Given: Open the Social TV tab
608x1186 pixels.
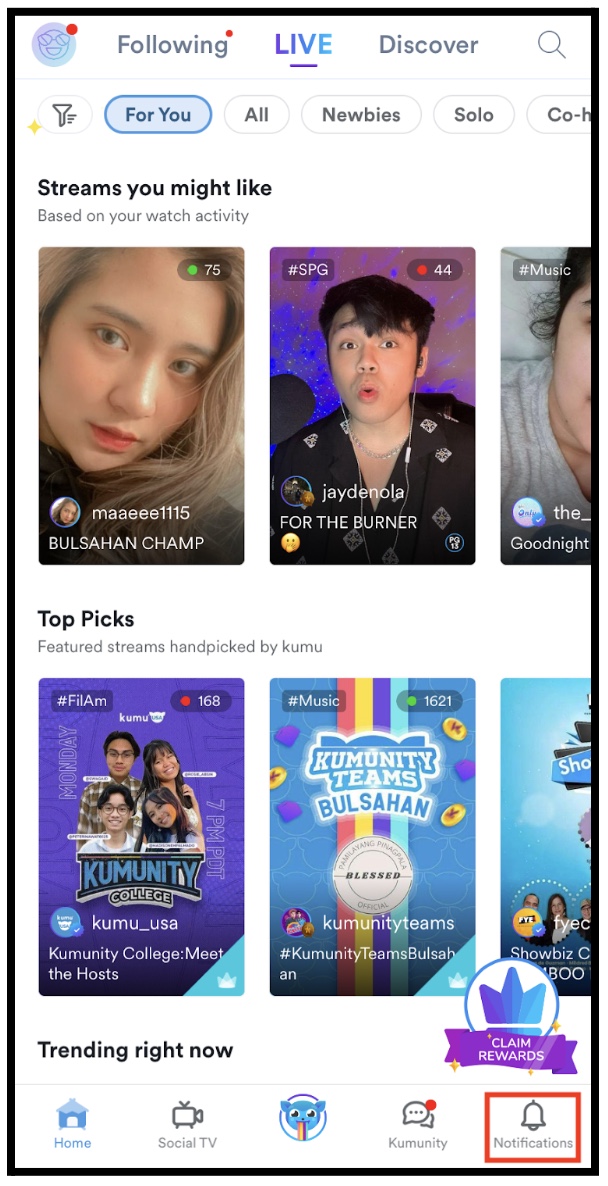Looking at the screenshot, I should (187, 1125).
